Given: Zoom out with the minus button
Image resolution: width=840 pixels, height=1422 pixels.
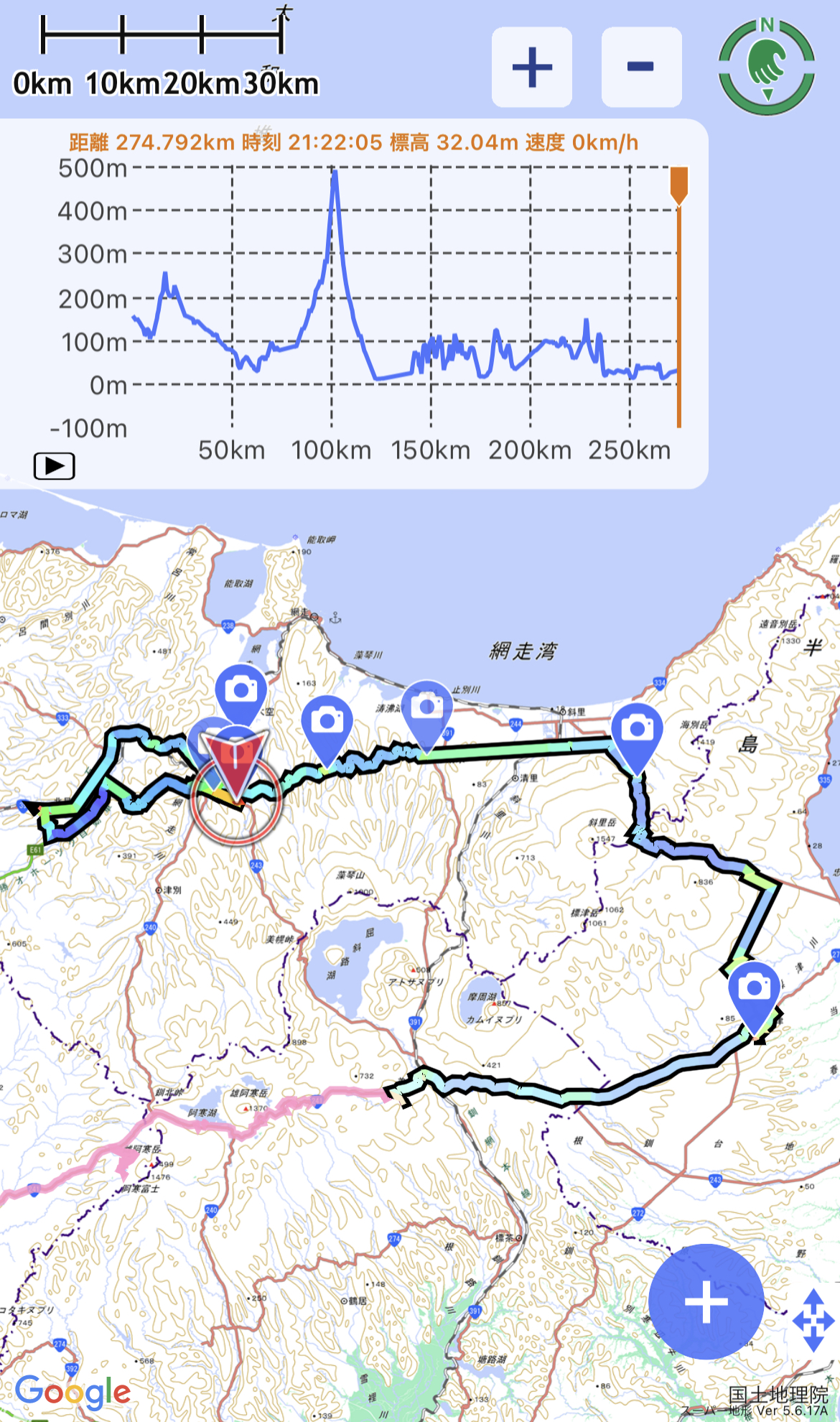Looking at the screenshot, I should click(x=640, y=67).
